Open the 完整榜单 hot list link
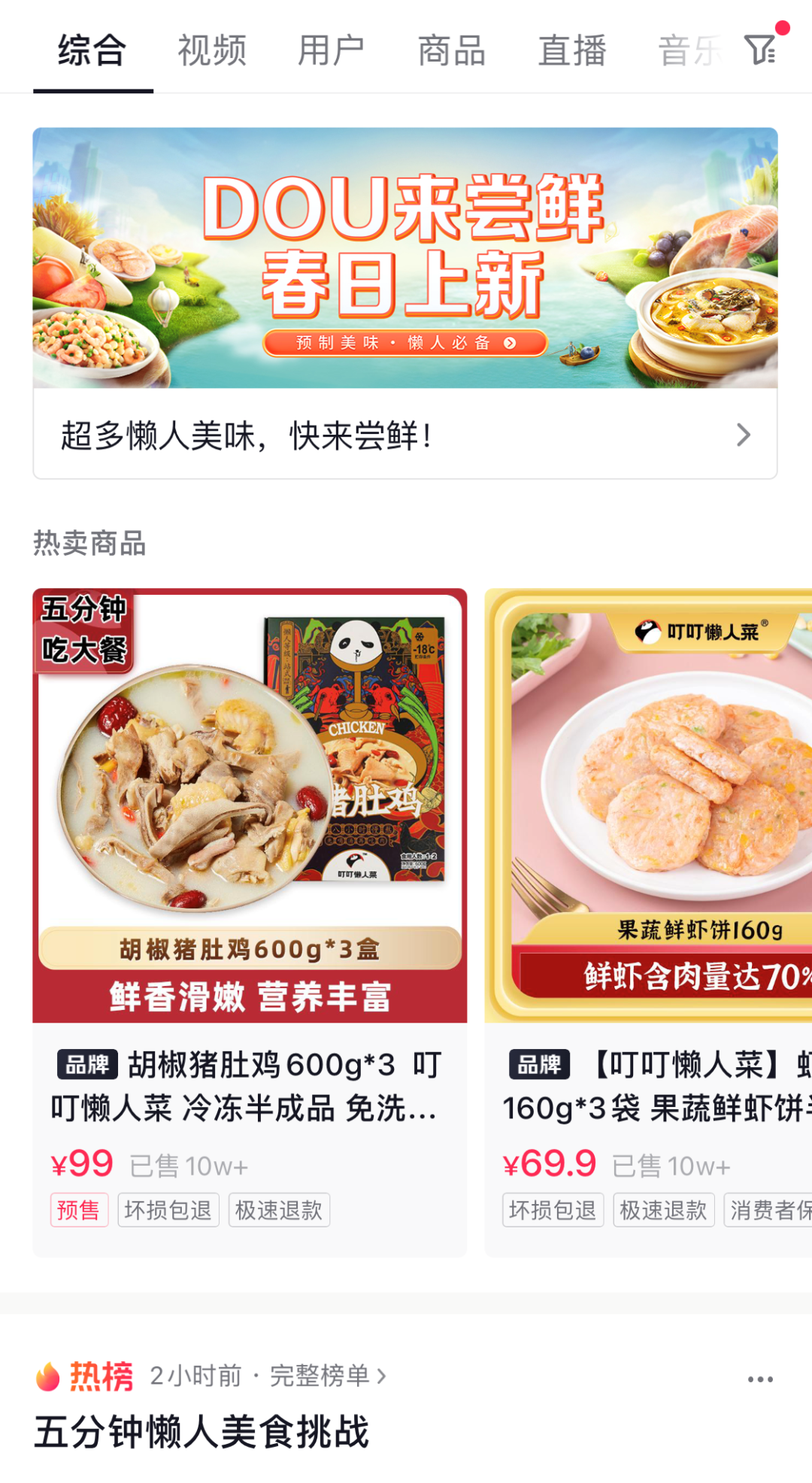 (x=327, y=1375)
